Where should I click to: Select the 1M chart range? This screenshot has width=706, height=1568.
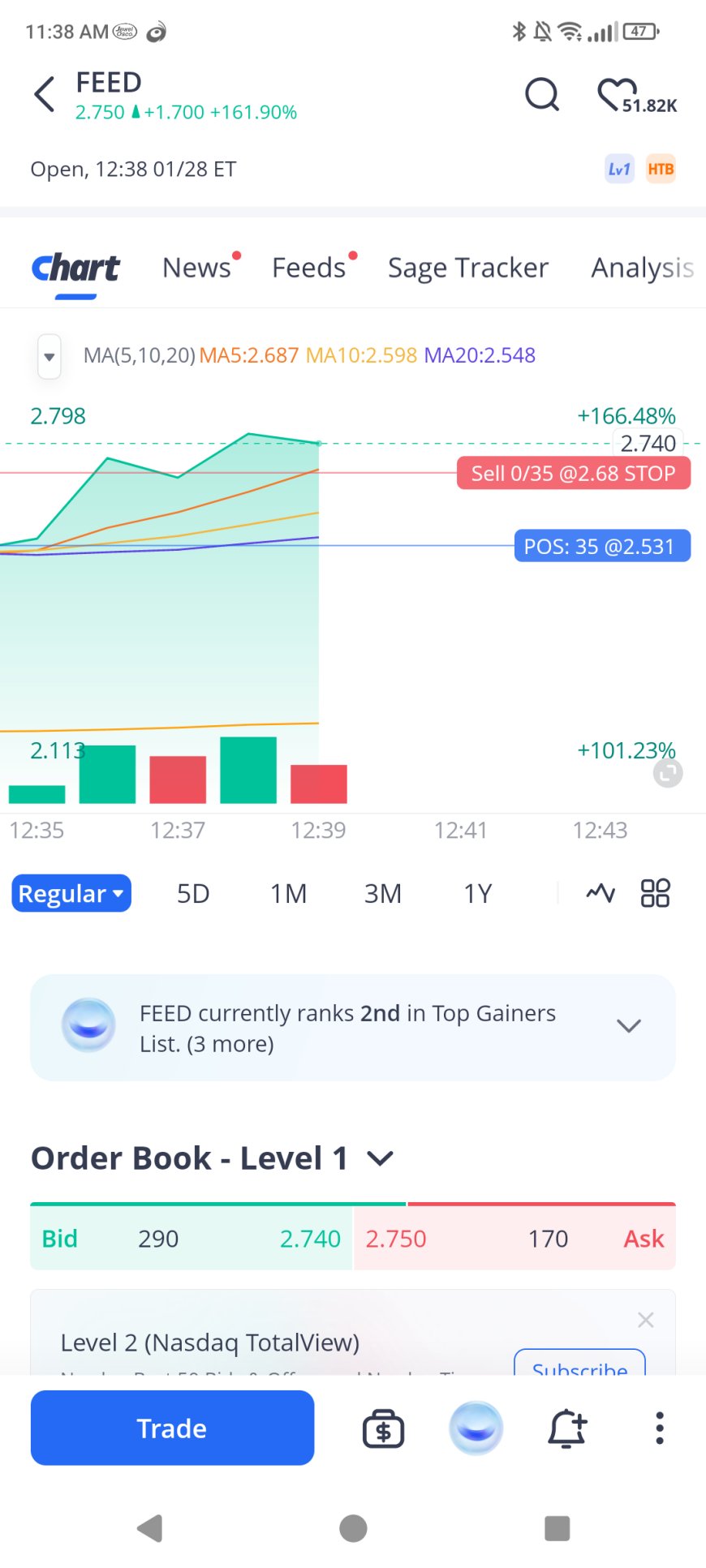(288, 893)
